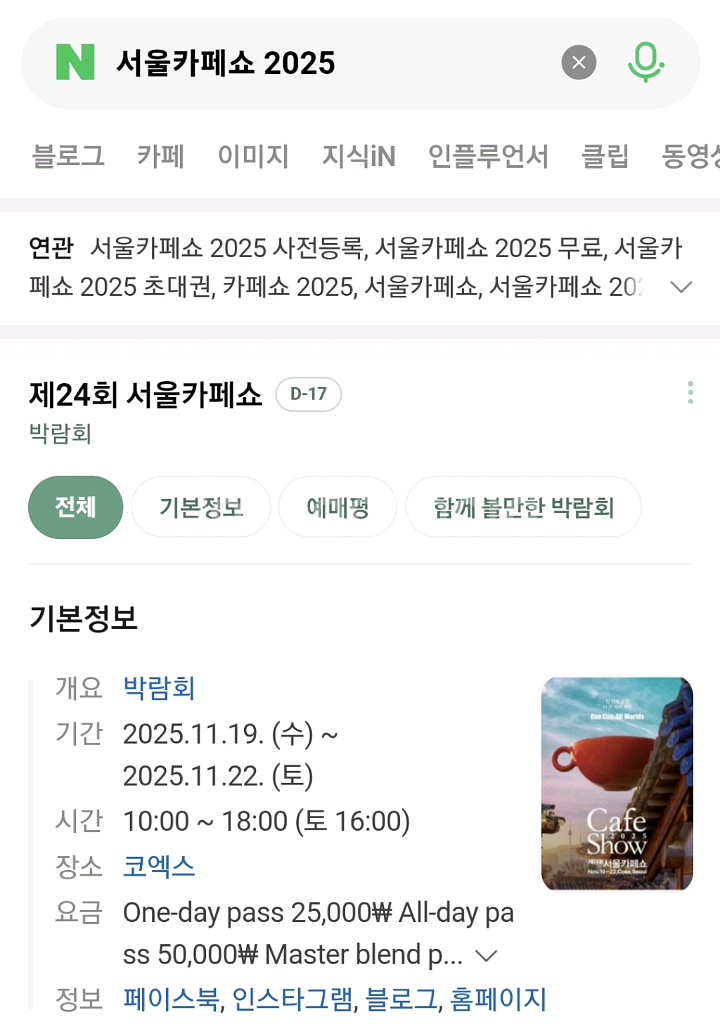Switch to the 인플루언서 tab

click(x=488, y=156)
